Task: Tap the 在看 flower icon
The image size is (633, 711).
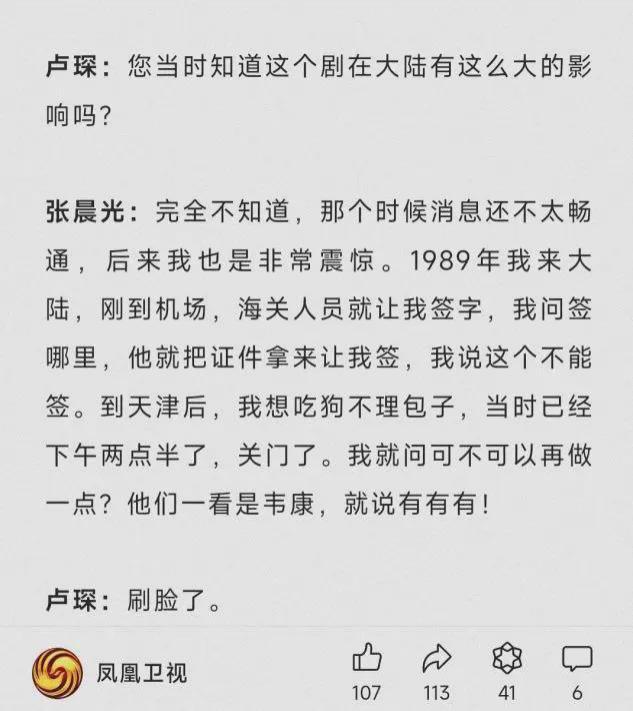Action: tap(508, 659)
